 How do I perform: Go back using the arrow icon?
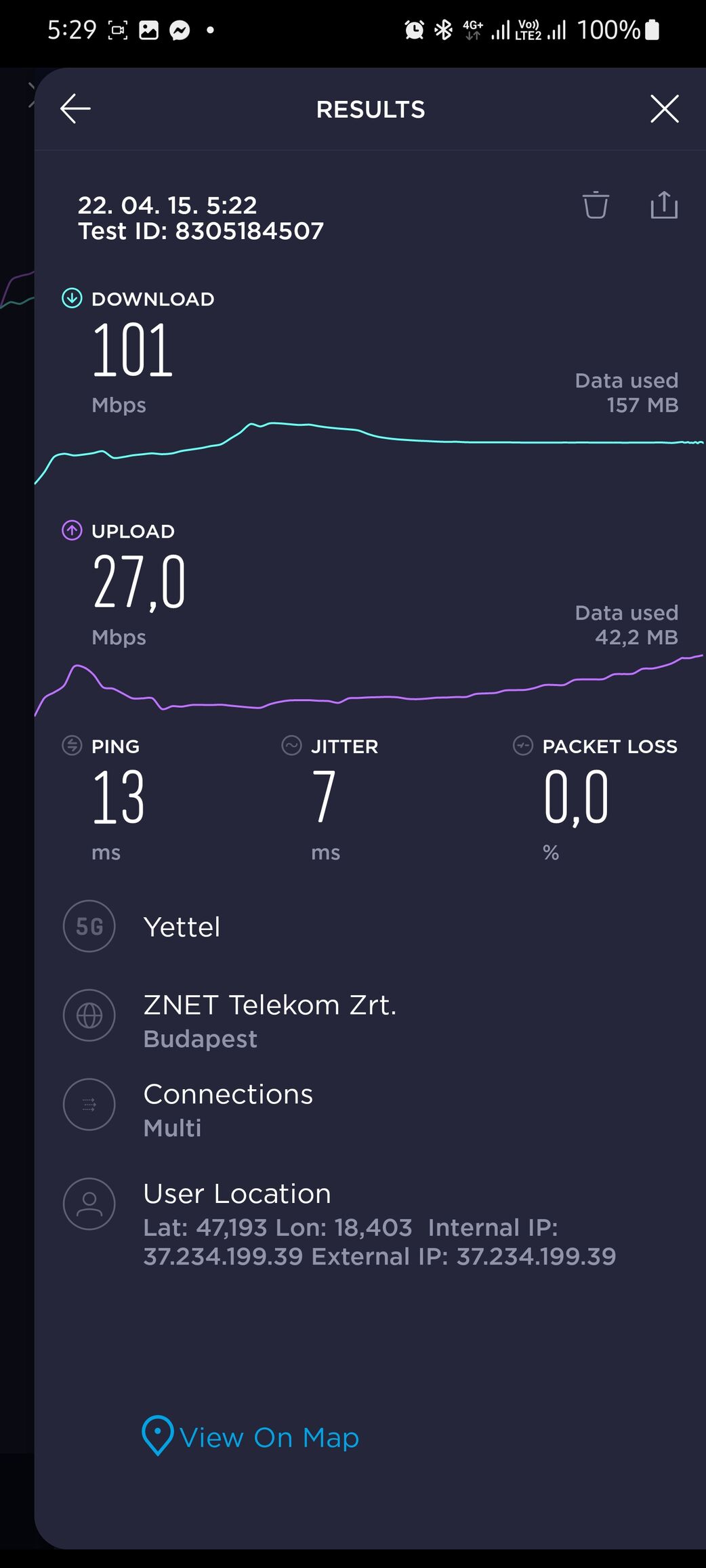(x=75, y=108)
